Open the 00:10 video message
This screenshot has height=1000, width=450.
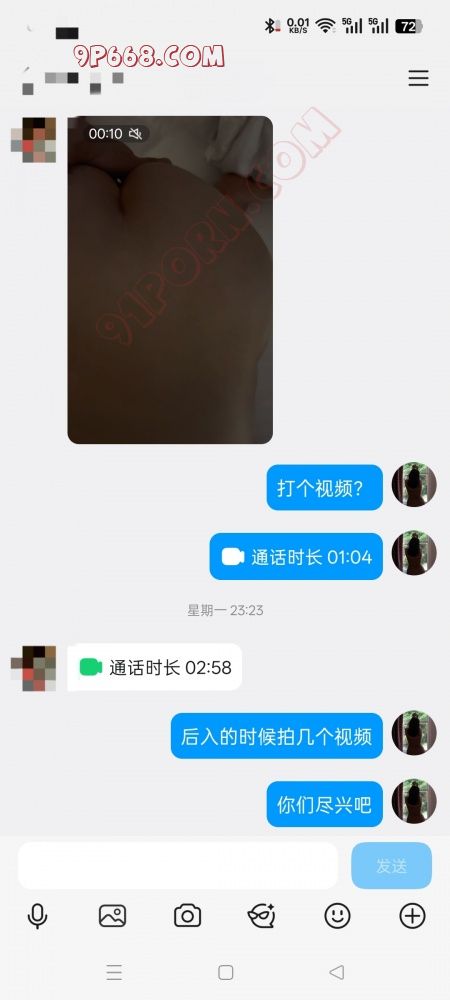tap(170, 279)
